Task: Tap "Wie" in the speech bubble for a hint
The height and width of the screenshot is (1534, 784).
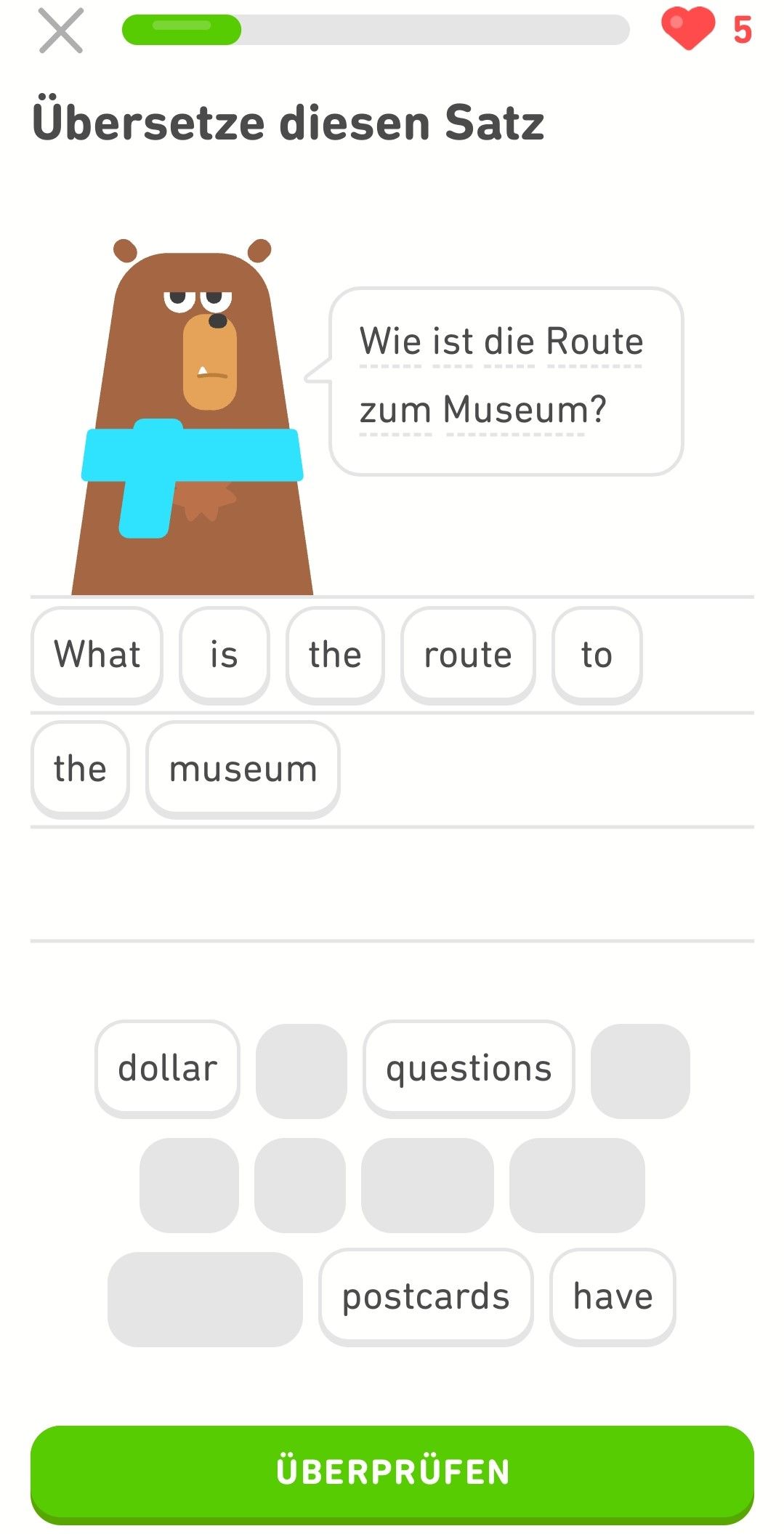Action: (390, 342)
